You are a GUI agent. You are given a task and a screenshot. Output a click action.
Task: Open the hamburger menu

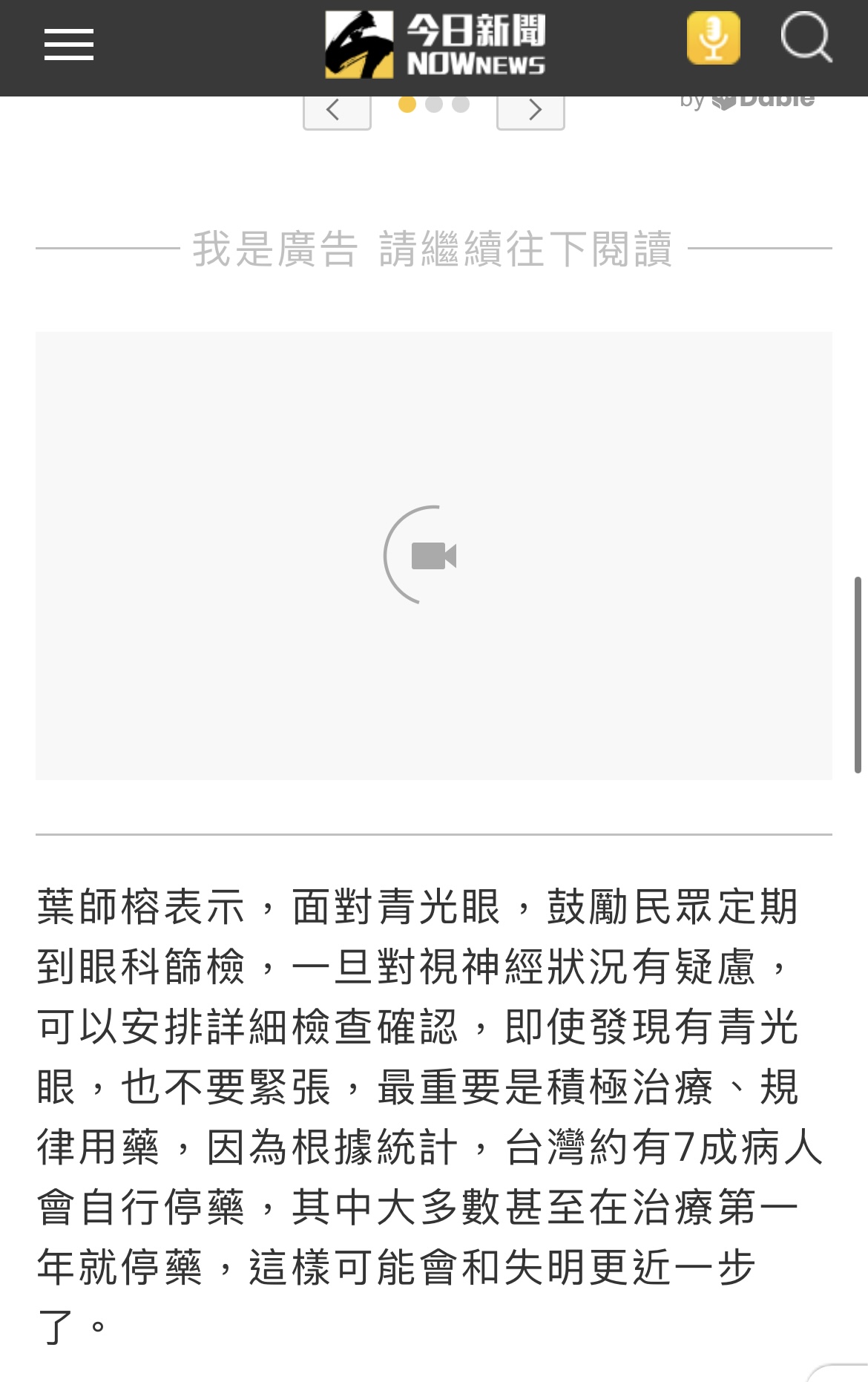pyautogui.click(x=68, y=45)
